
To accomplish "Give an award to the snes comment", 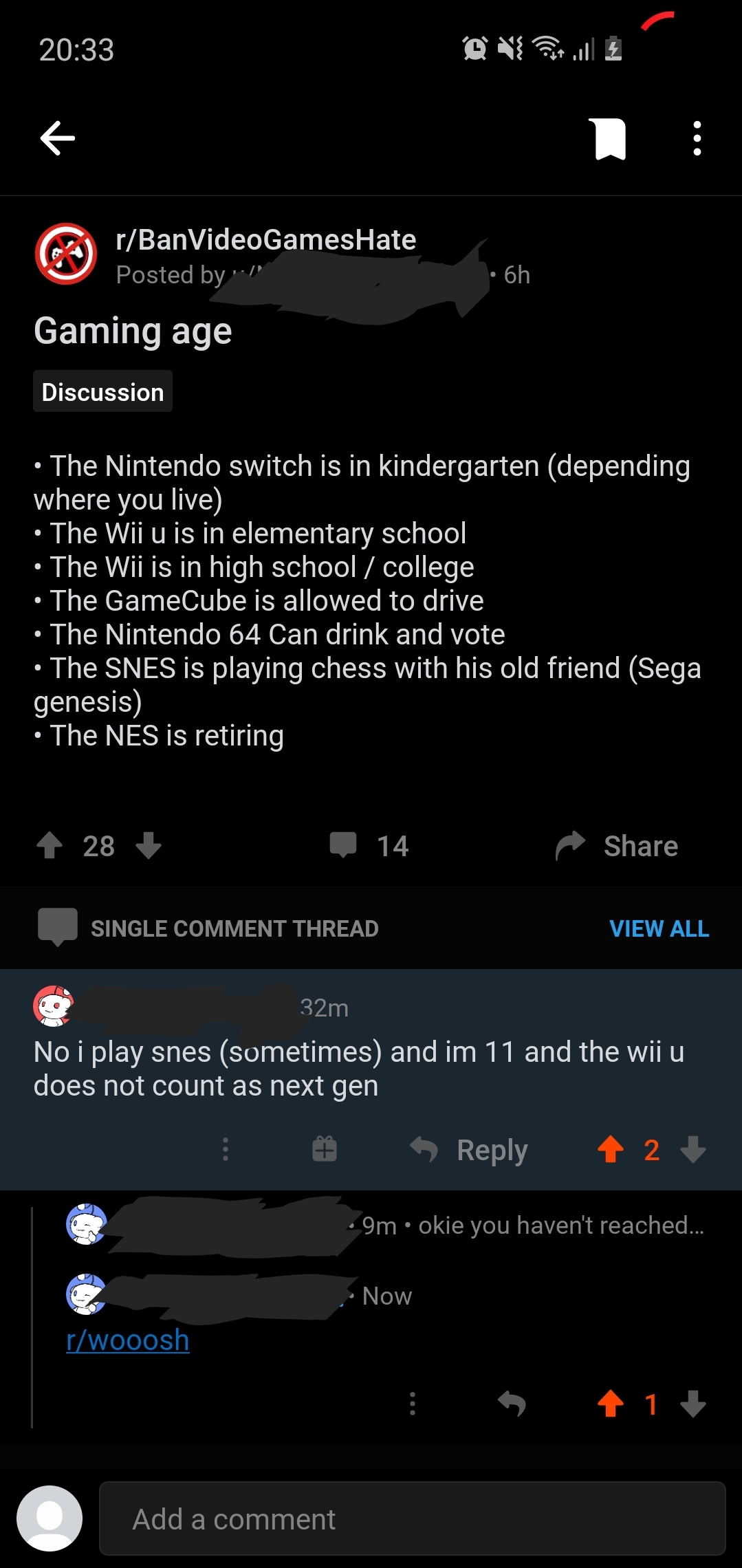I will pos(325,1149).
